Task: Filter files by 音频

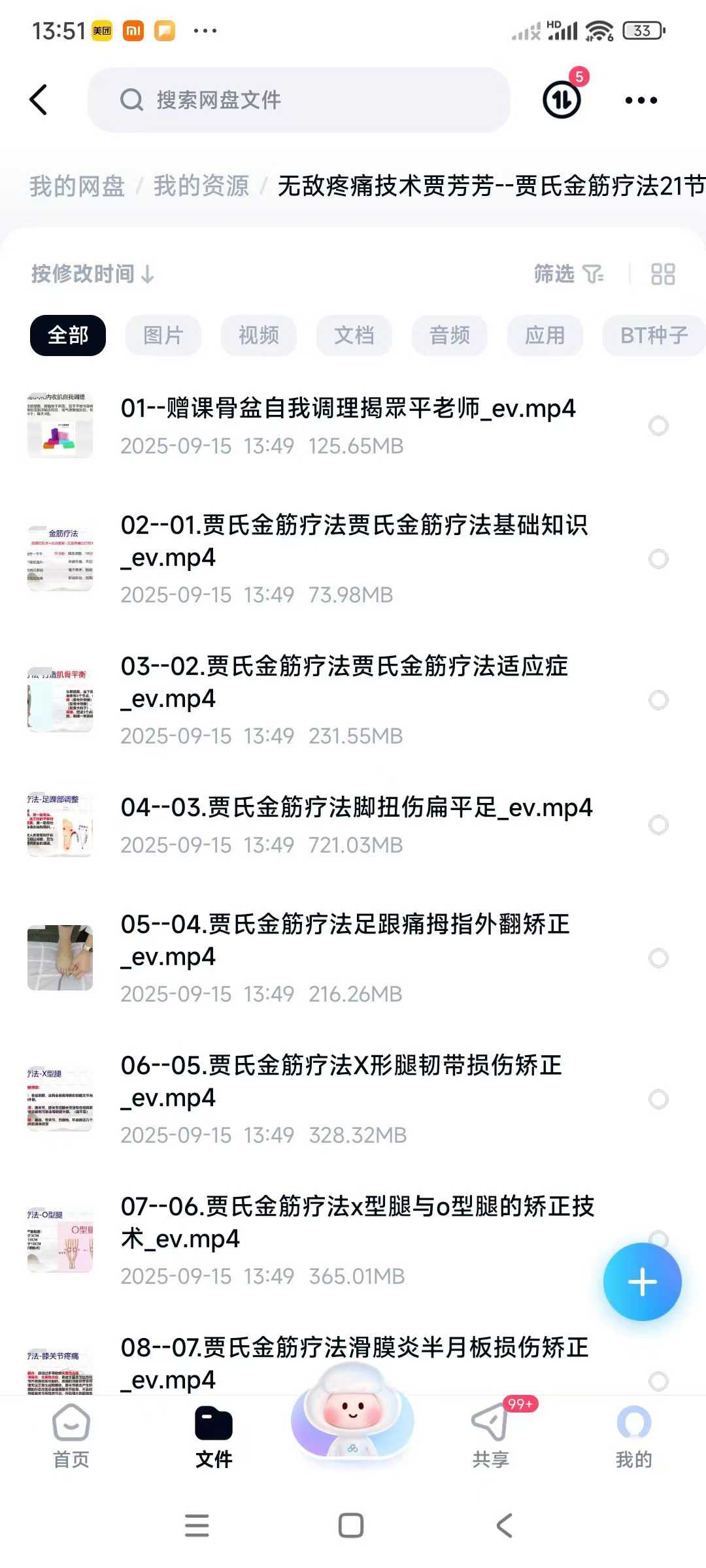Action: pos(449,335)
